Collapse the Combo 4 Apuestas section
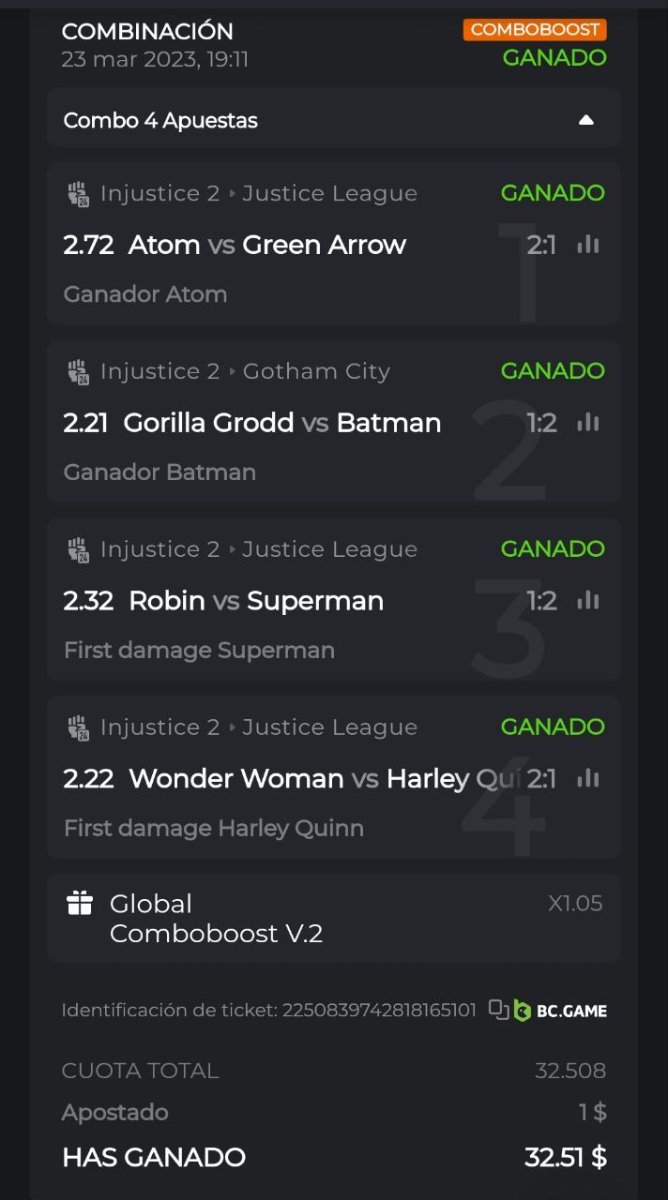 click(x=586, y=120)
